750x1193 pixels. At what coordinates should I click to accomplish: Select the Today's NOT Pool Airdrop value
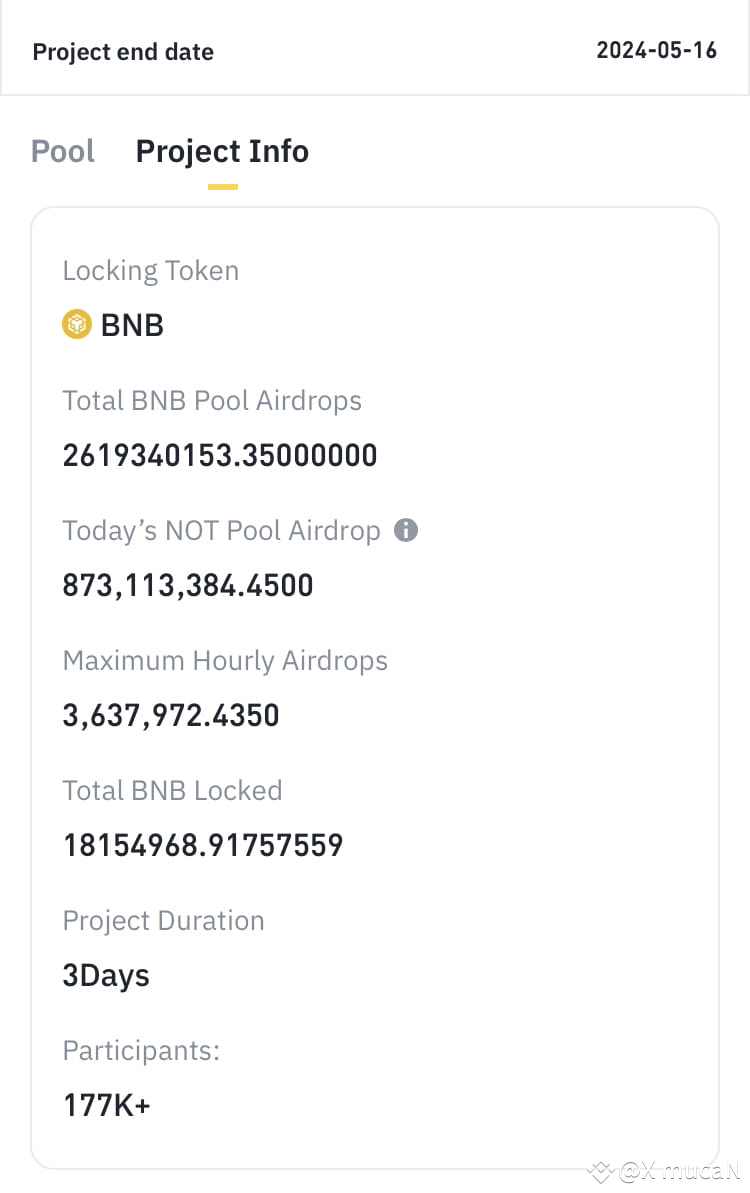point(187,584)
